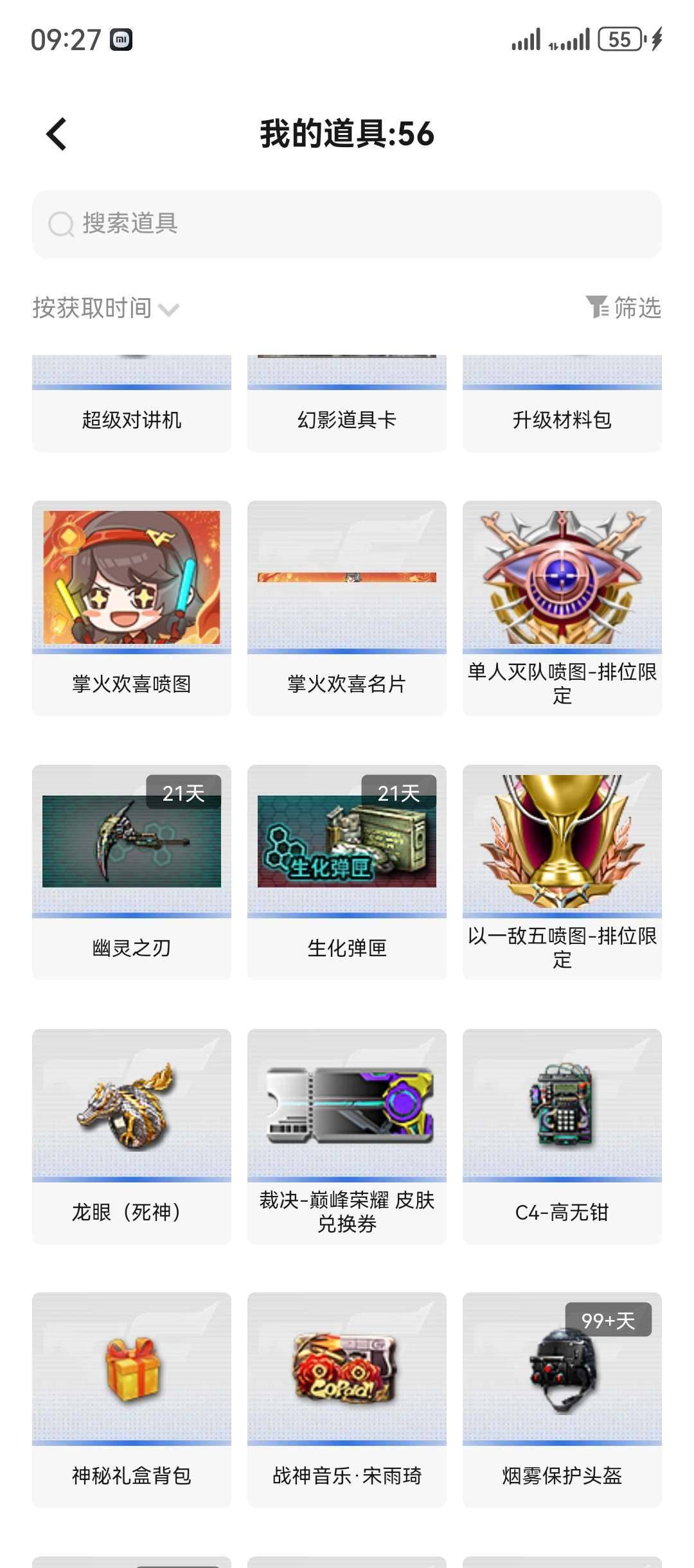The height and width of the screenshot is (1568, 694).
Task: Toggle the search magnifier in the search bar
Action: [x=60, y=224]
